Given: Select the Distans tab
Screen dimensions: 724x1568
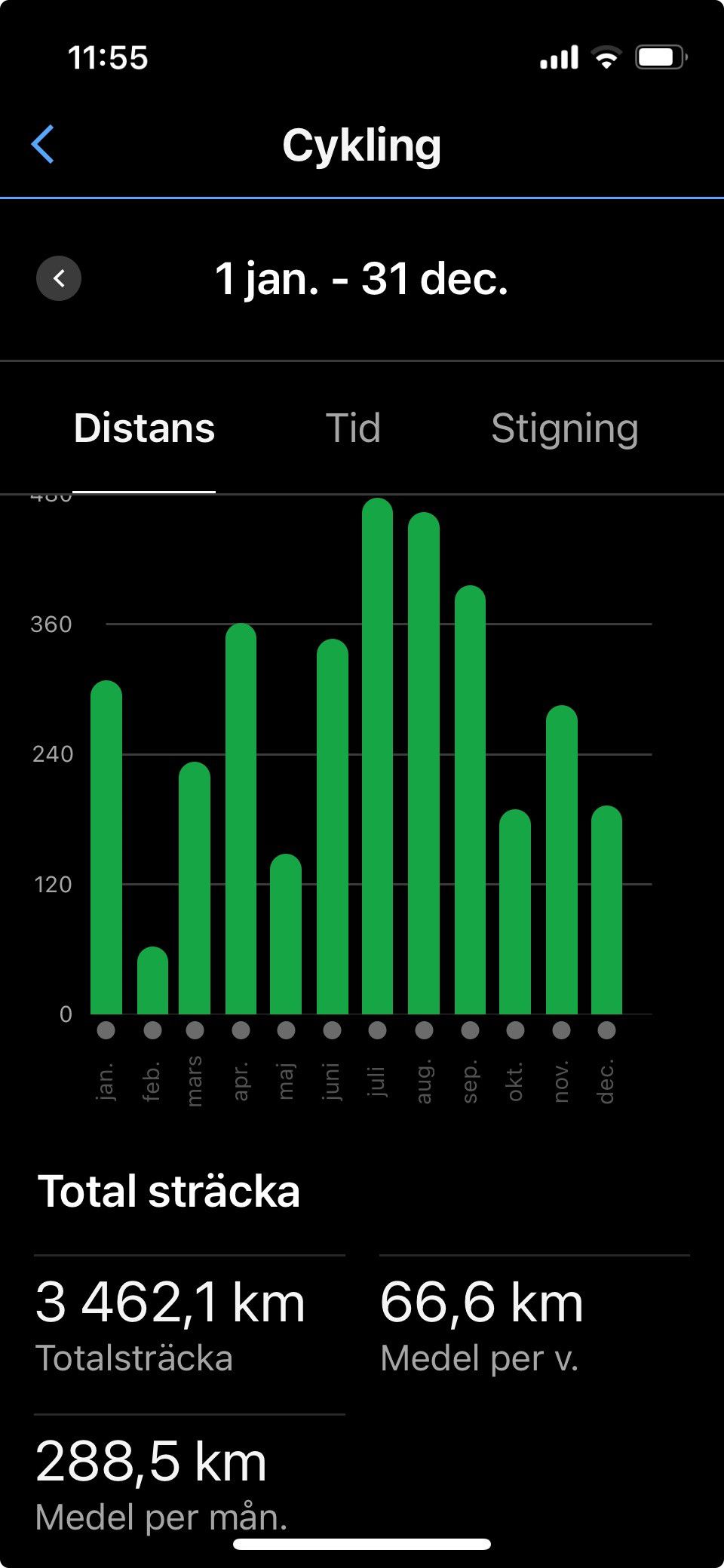Looking at the screenshot, I should point(144,428).
